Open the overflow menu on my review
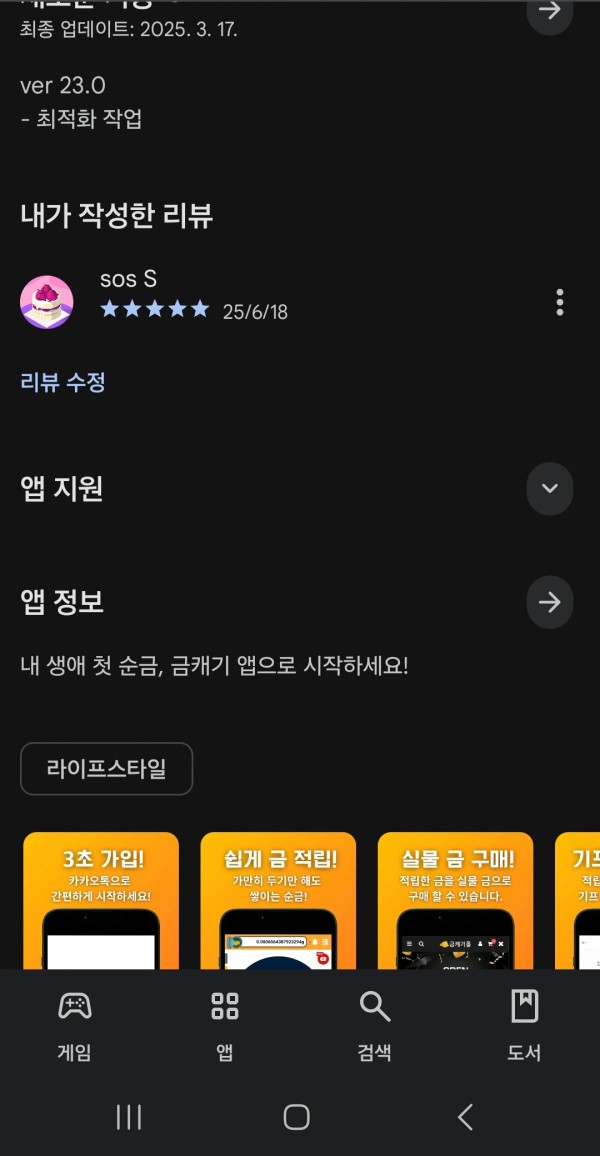This screenshot has height=1156, width=600. (559, 302)
